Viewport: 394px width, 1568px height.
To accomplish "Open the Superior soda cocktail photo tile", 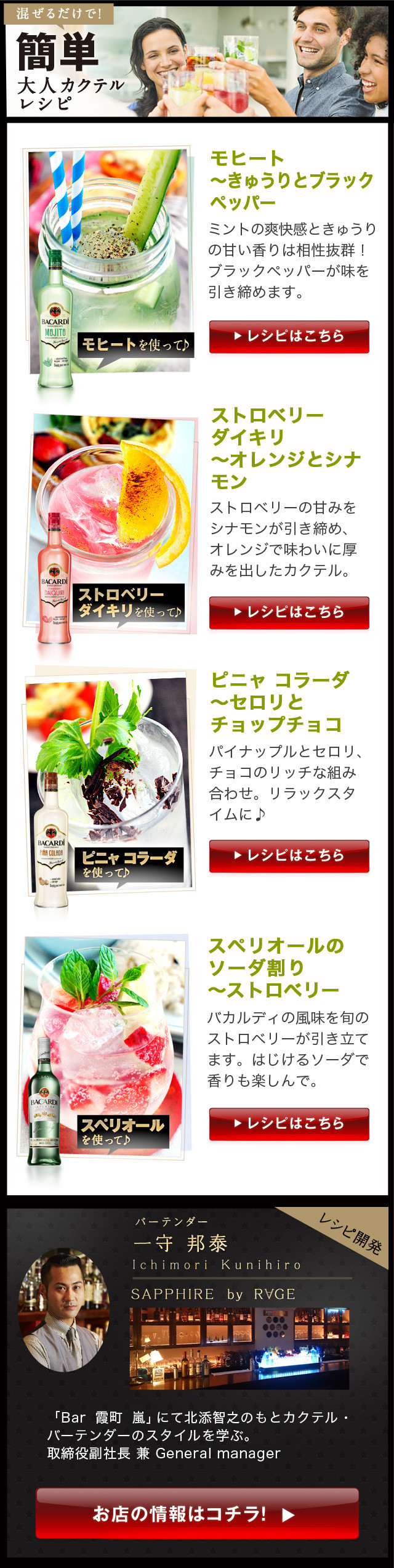I will (106, 1047).
